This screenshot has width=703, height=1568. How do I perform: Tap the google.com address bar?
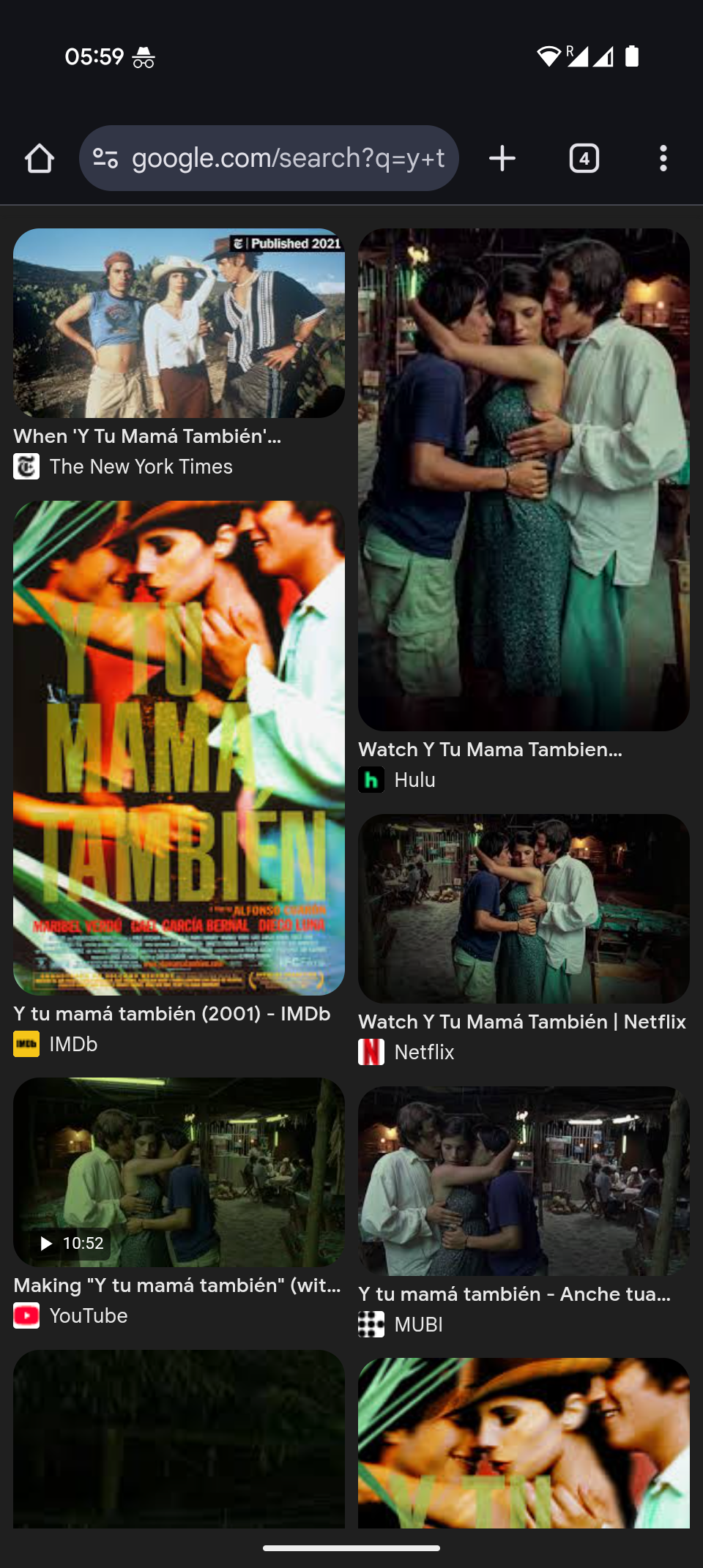coord(287,158)
